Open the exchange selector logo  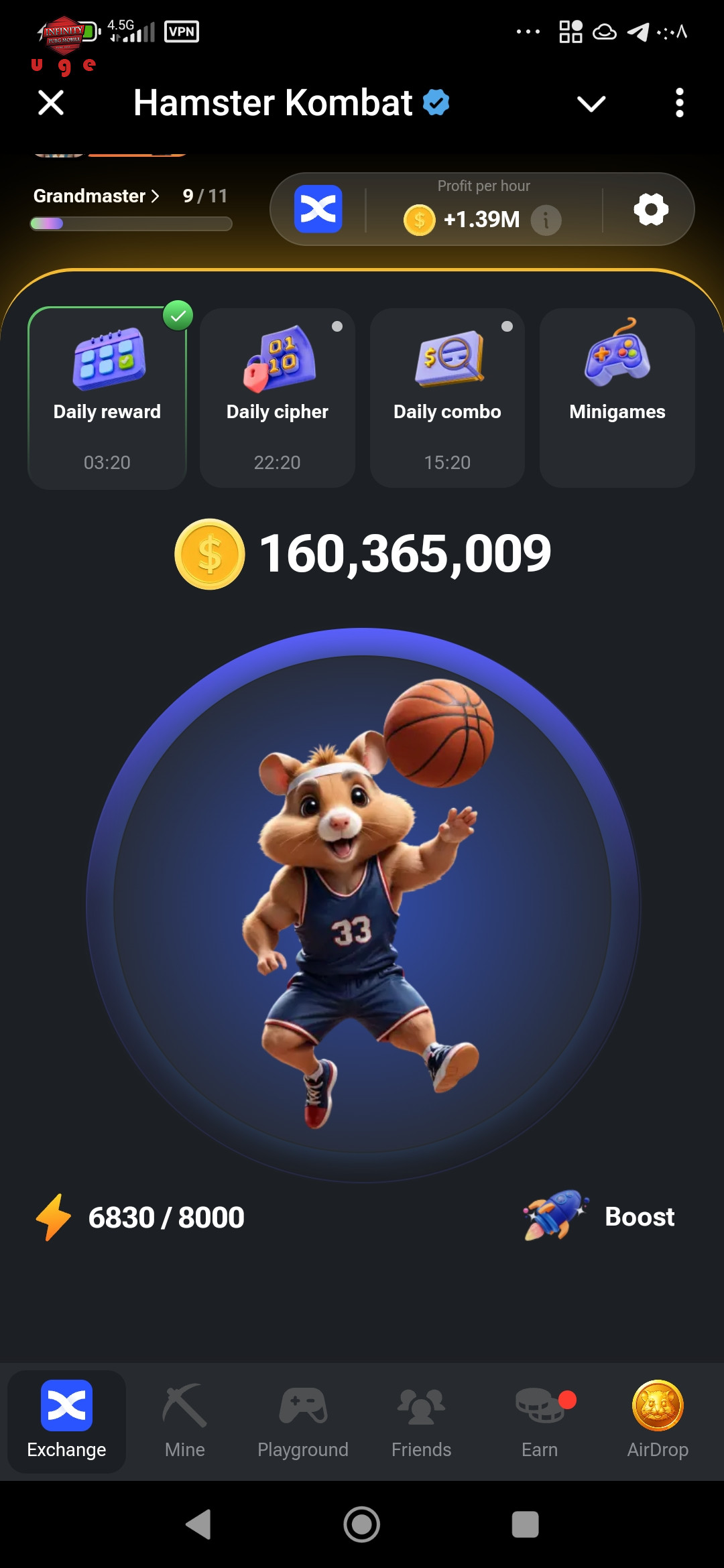click(x=318, y=209)
